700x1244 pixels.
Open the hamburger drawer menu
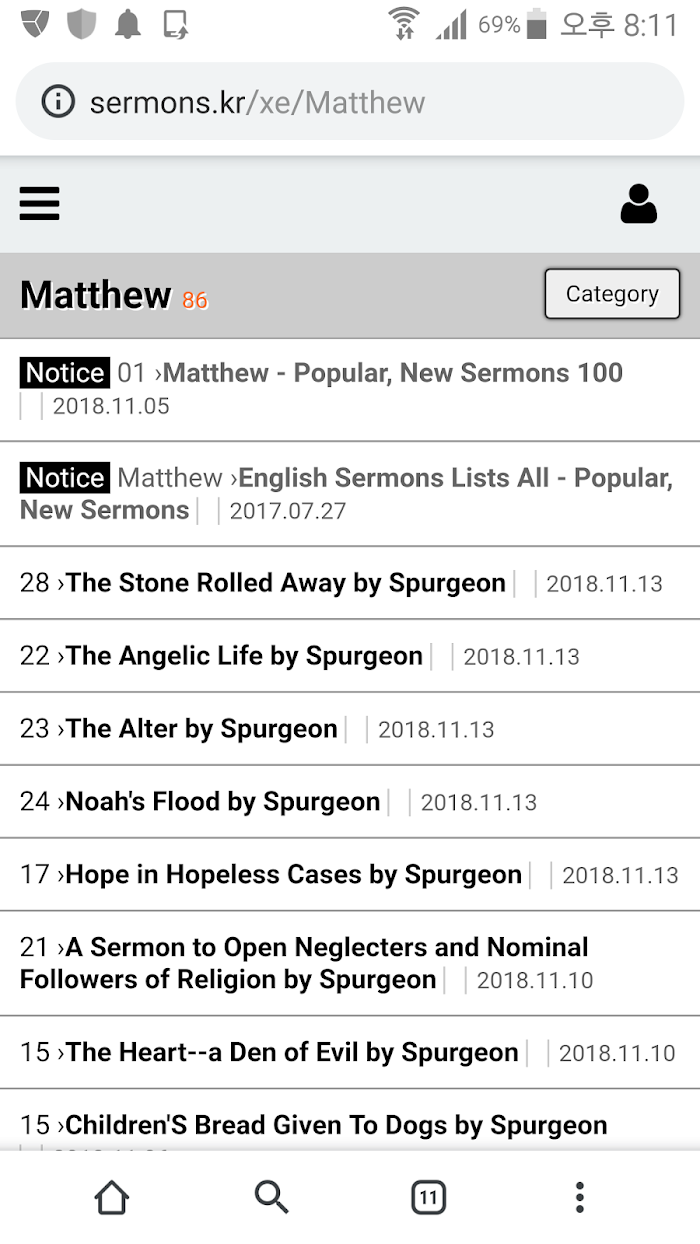point(40,204)
